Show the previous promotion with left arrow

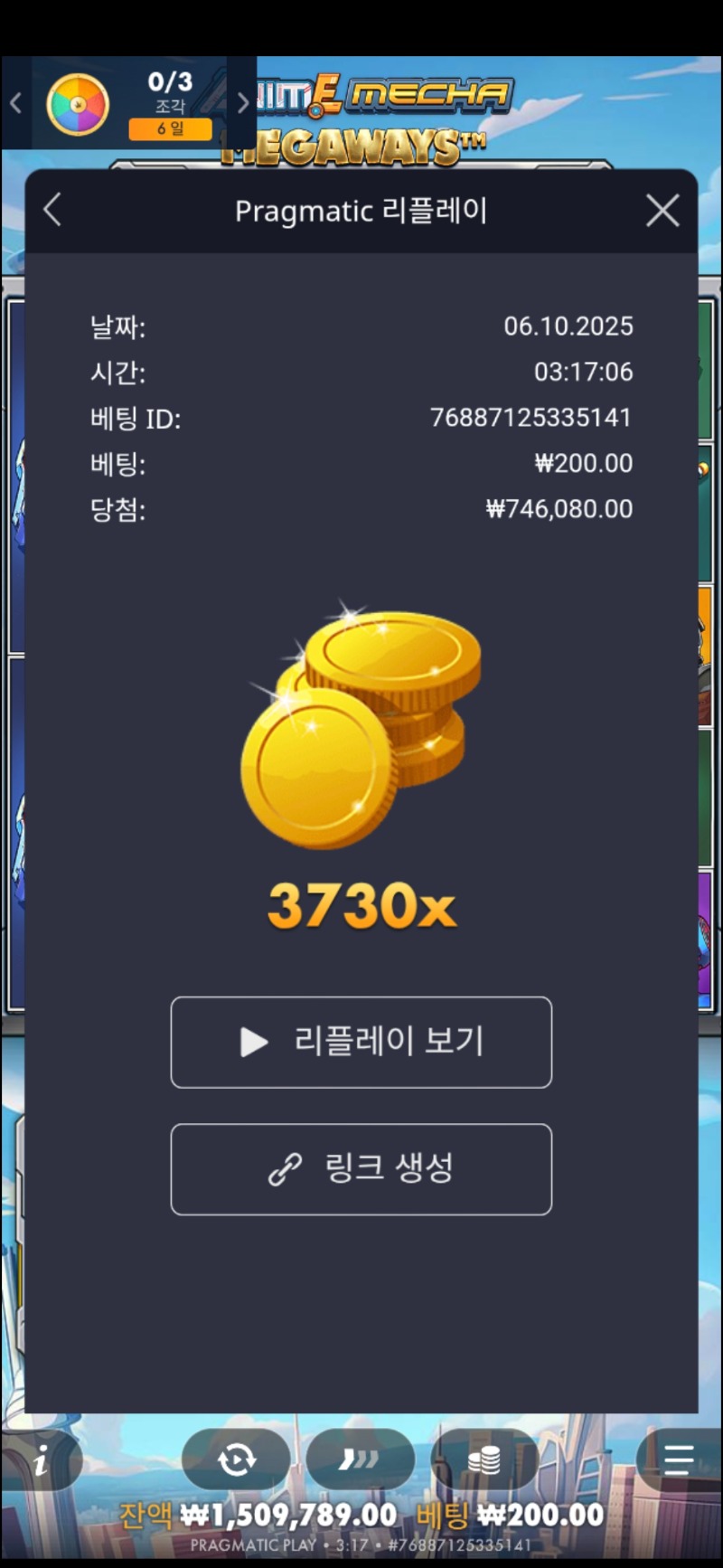click(15, 103)
